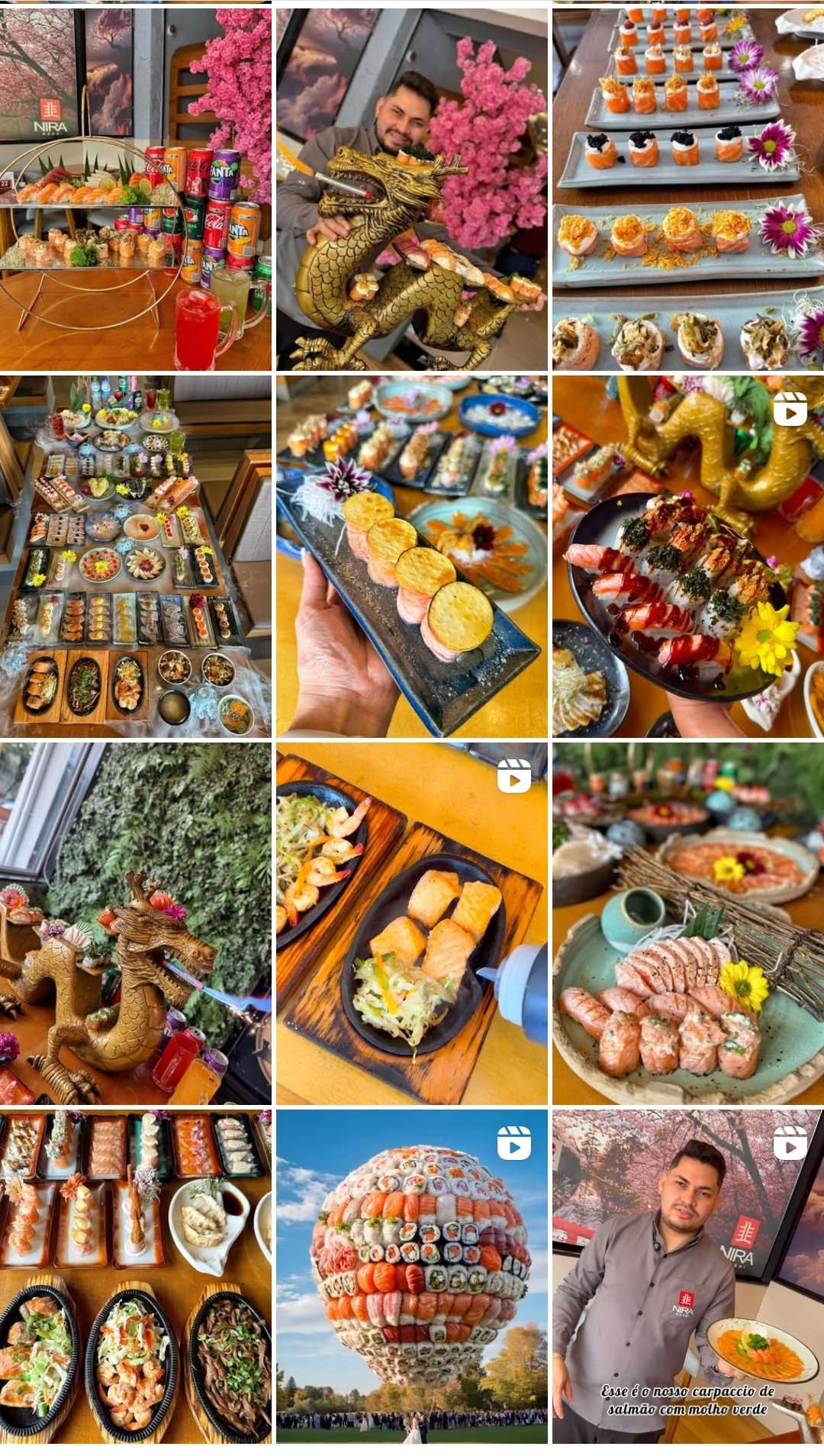This screenshot has height=1456, width=824.
Task: View the salmon sashimi on the teal plate post
Action: click(687, 923)
